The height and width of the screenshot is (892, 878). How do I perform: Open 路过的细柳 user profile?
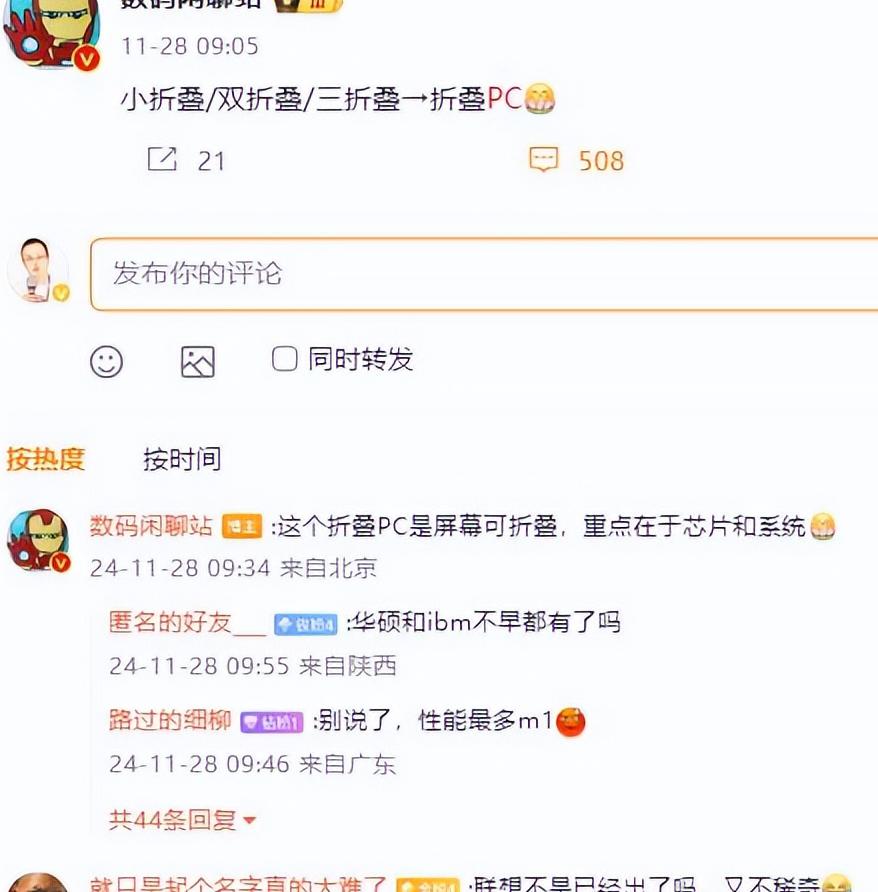[x=170, y=720]
